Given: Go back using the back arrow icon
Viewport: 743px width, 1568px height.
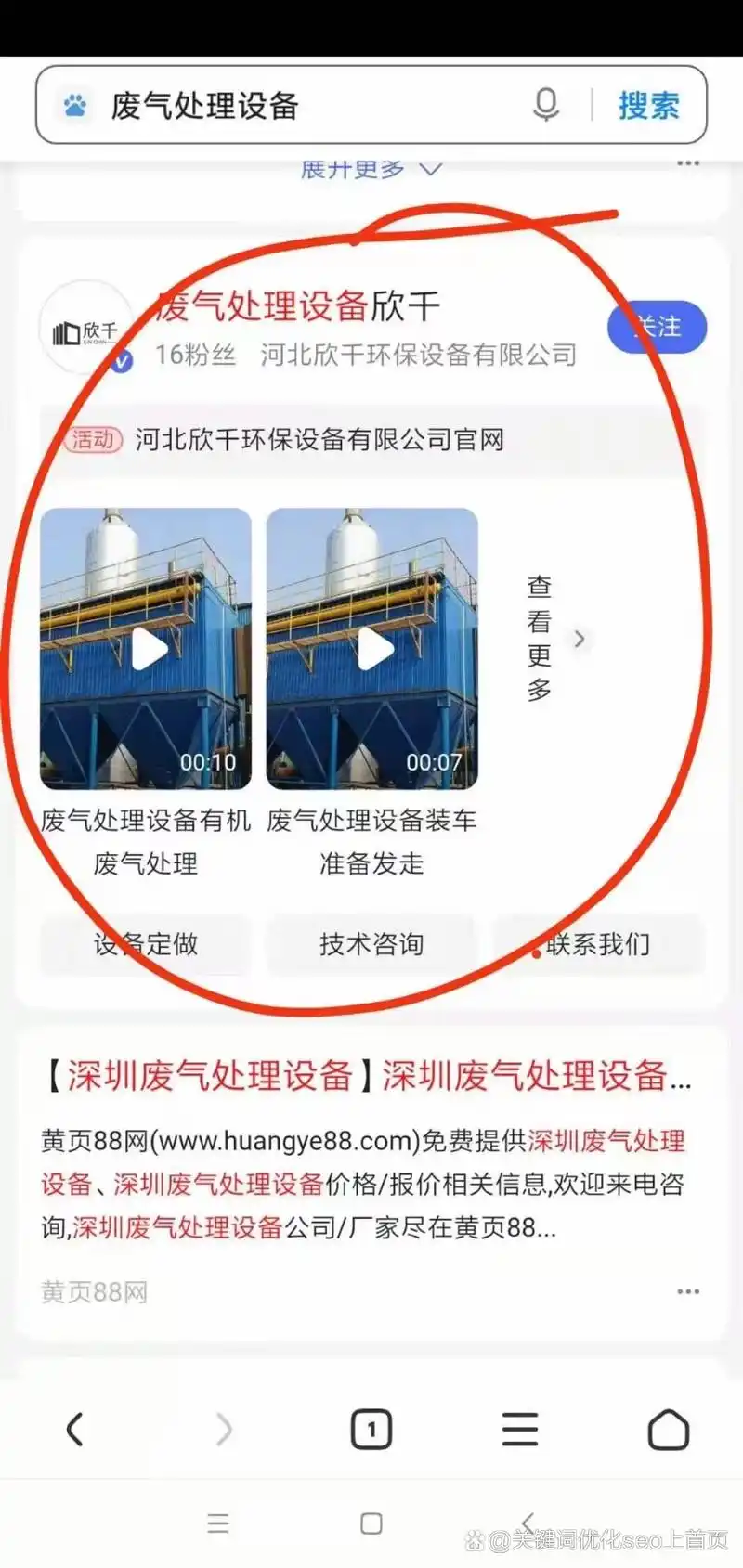Looking at the screenshot, I should pyautogui.click(x=74, y=1430).
